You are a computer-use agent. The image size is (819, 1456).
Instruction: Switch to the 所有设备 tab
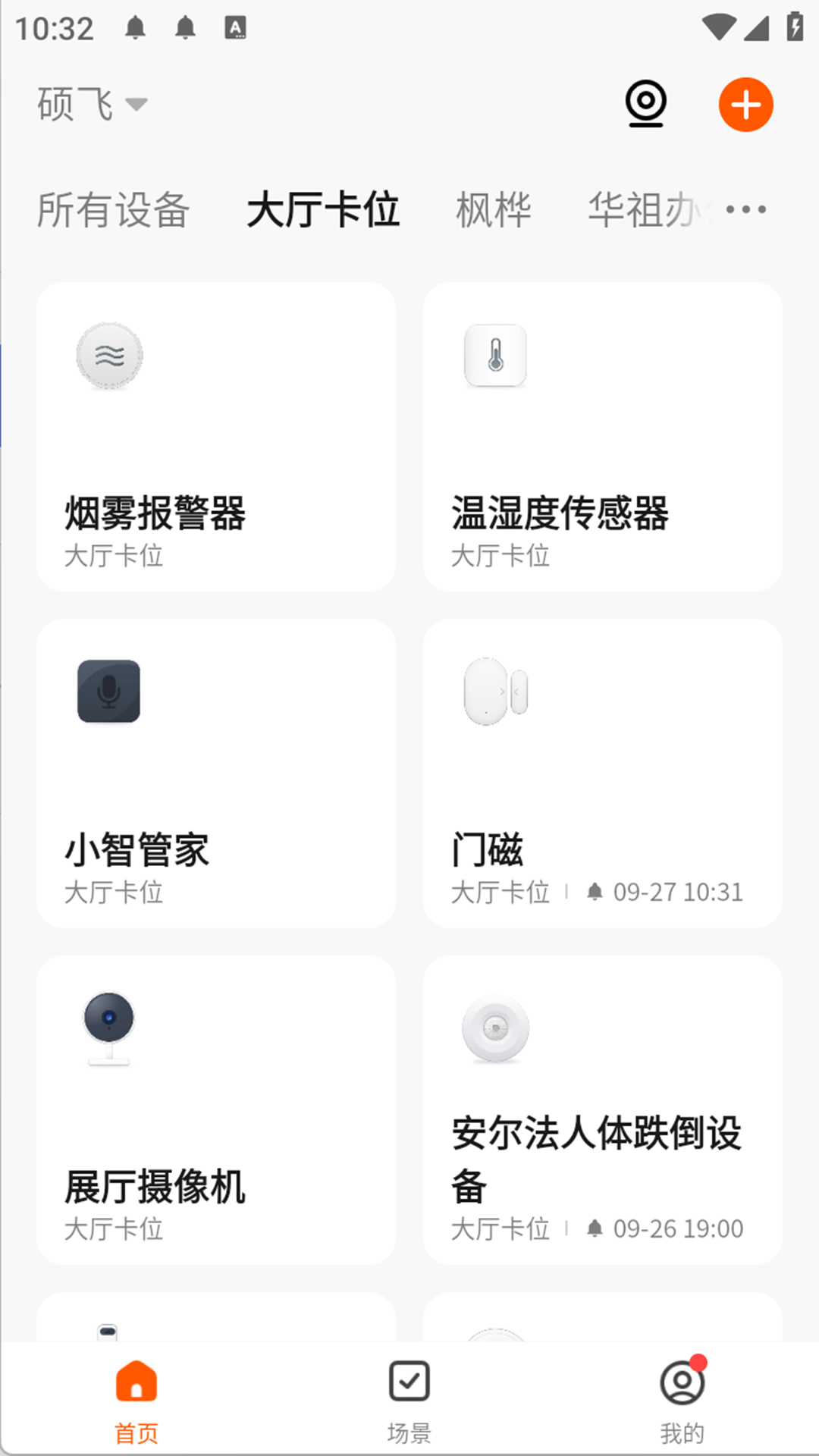tap(112, 211)
